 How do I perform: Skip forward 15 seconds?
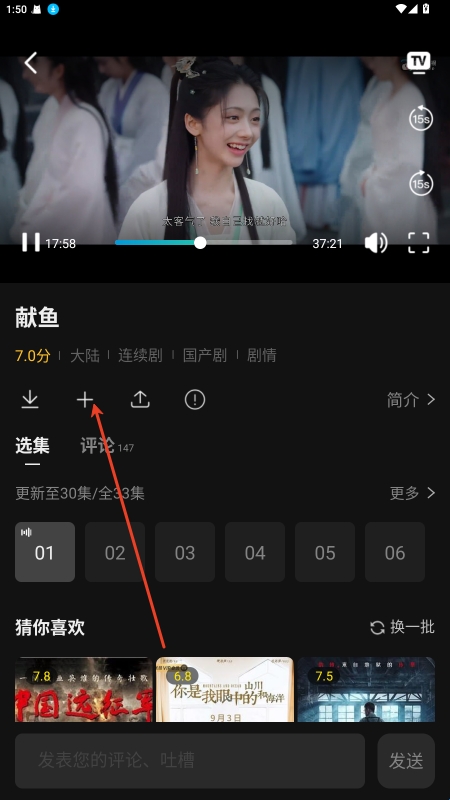pyautogui.click(x=421, y=183)
